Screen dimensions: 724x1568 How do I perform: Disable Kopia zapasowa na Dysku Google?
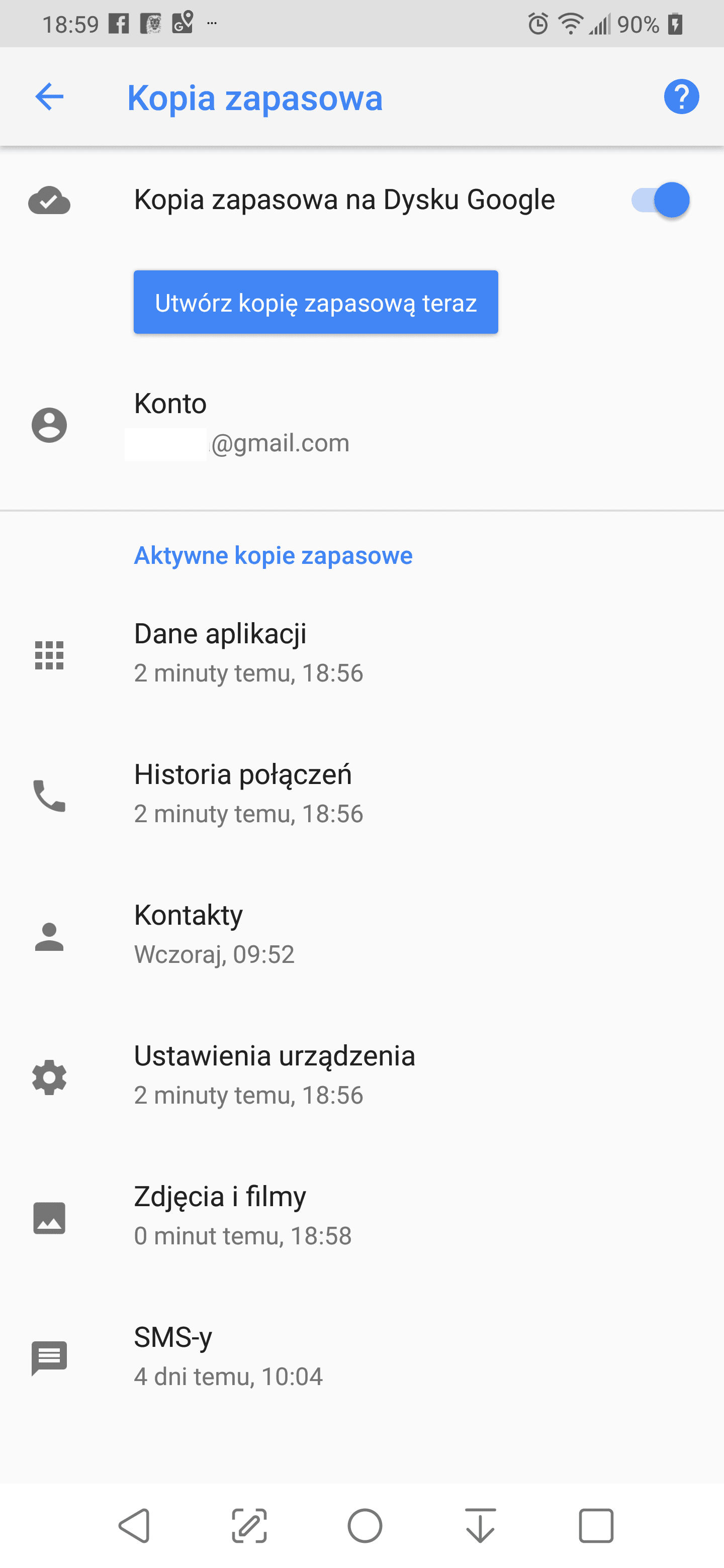tap(660, 200)
